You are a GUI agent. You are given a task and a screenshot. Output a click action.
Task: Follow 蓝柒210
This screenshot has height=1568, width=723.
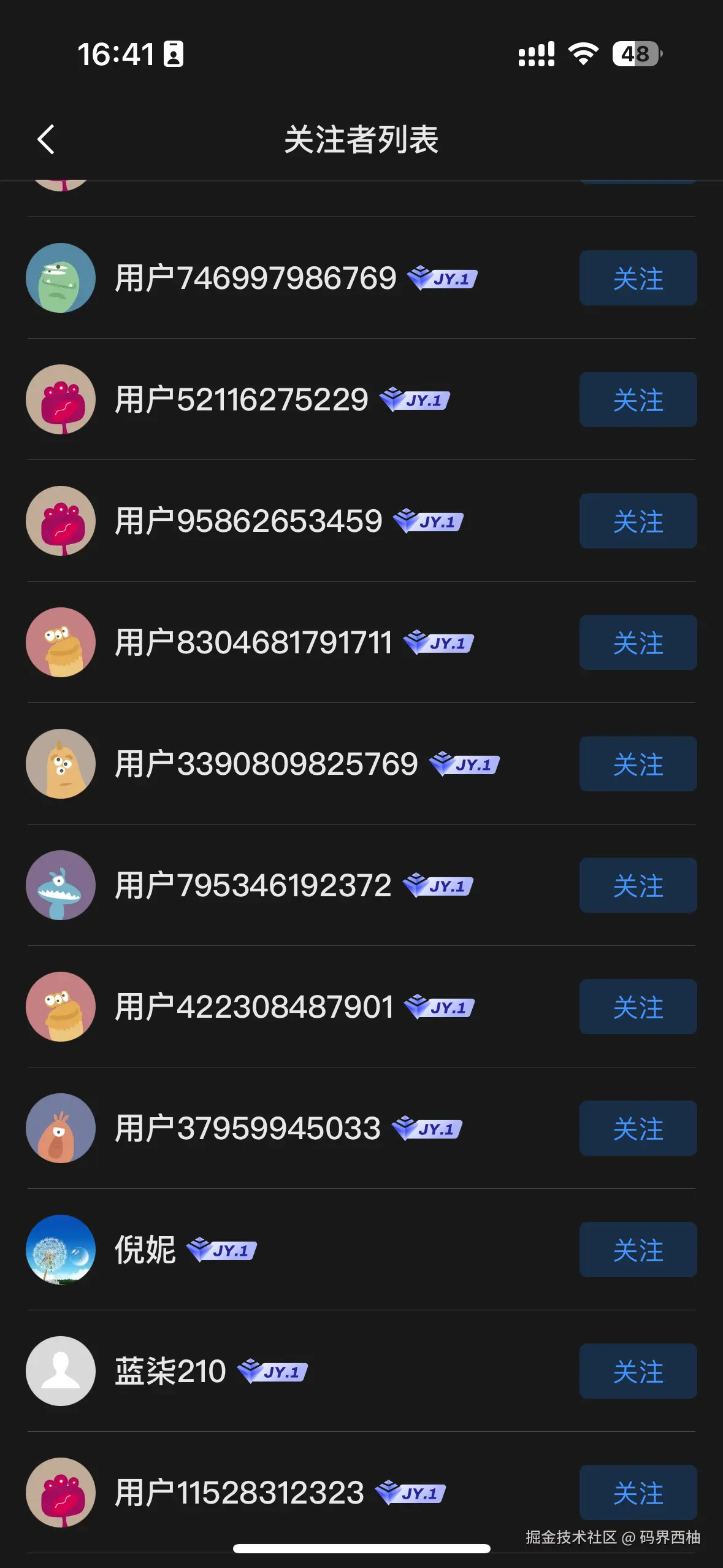coord(637,1371)
